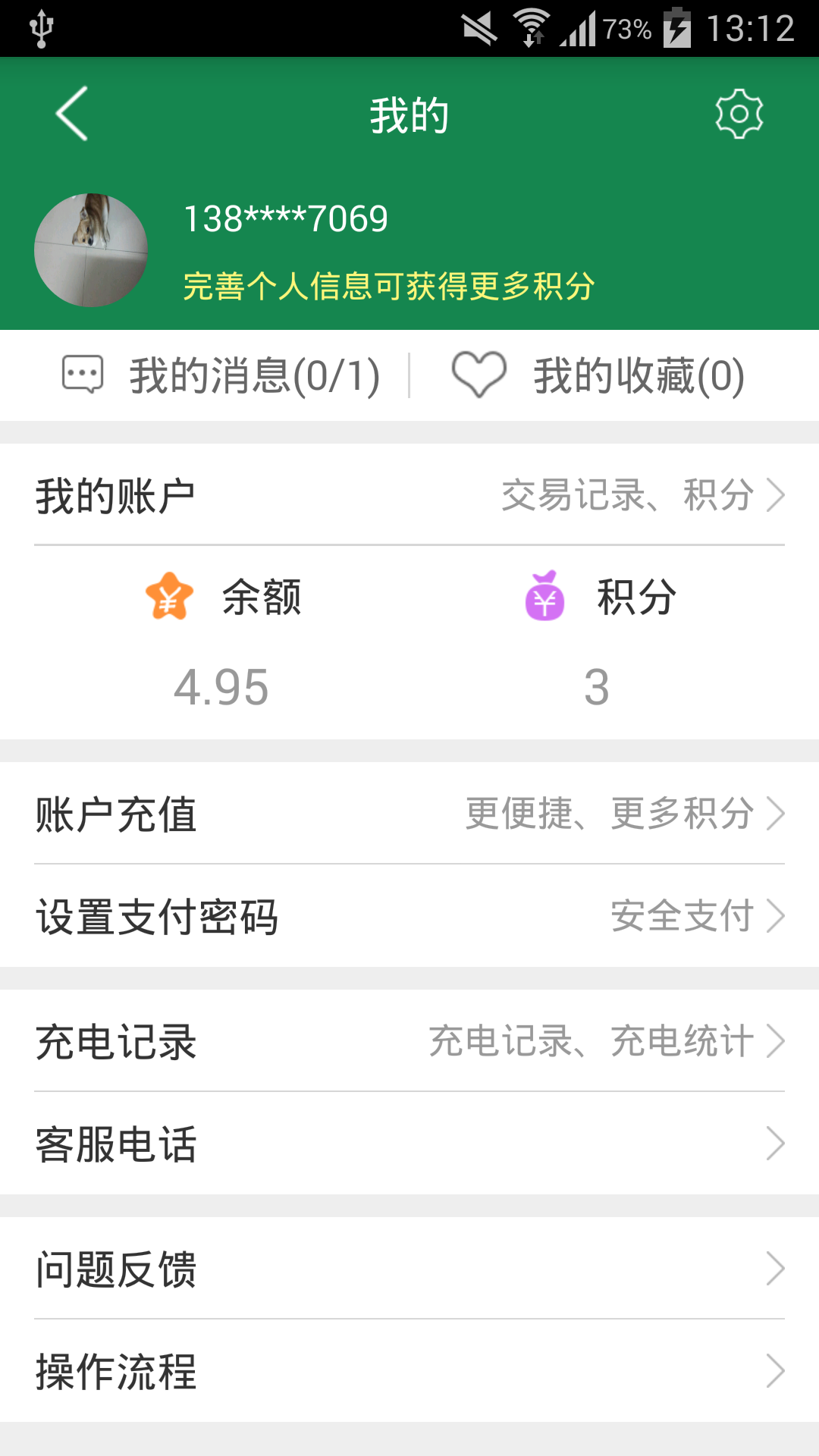Viewport: 819px width, 1456px height.
Task: Open 完善个人信息可获得更多积分 link
Action: pyautogui.click(x=389, y=287)
